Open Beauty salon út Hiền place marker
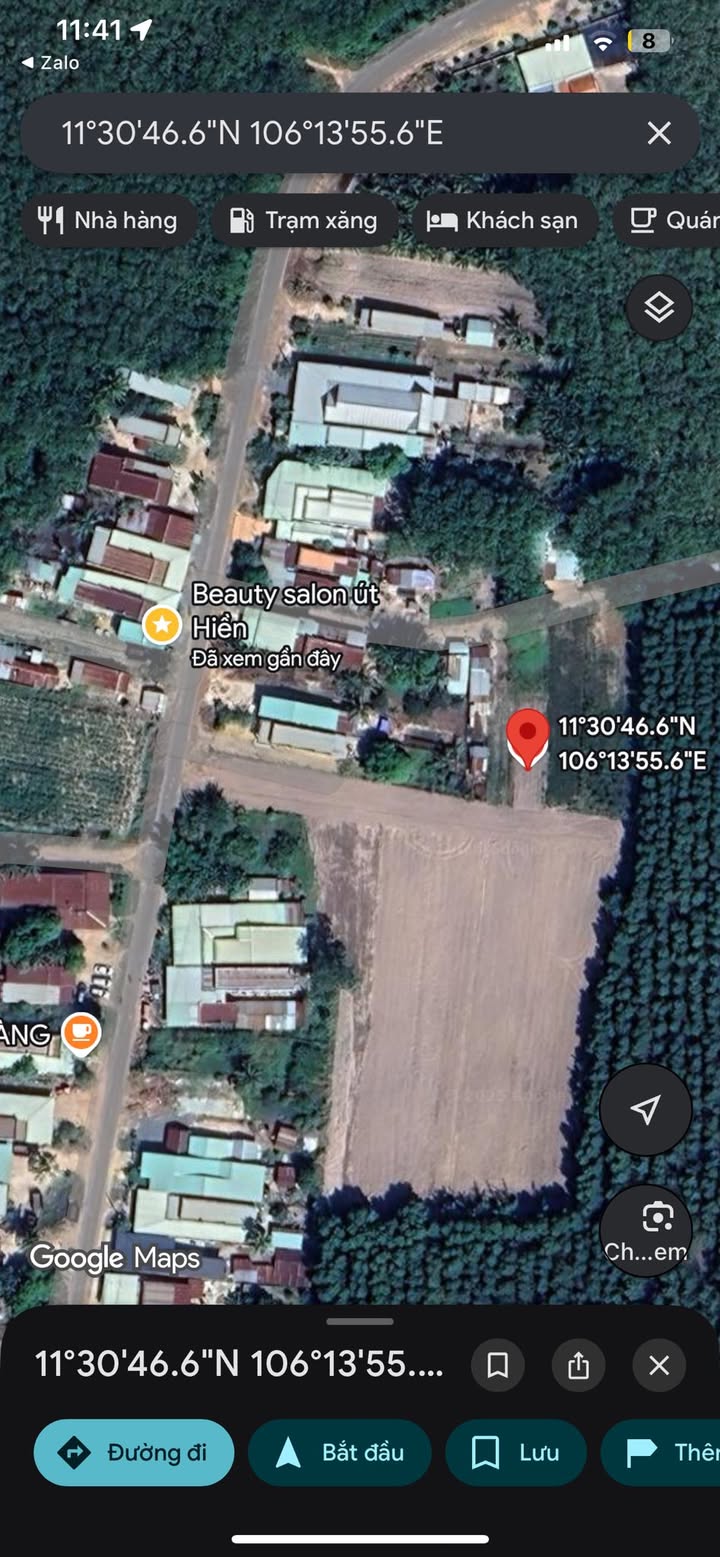720x1557 pixels. pyautogui.click(x=161, y=625)
